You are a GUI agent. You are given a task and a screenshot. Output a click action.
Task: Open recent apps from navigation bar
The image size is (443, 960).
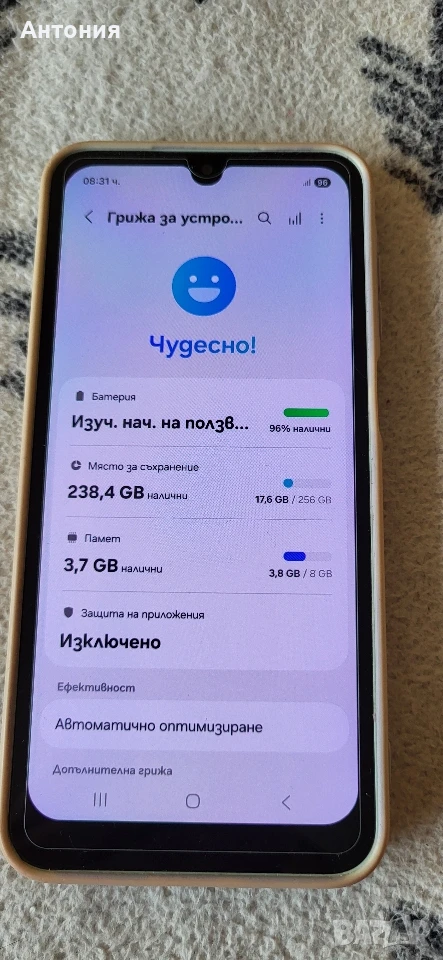tap(100, 799)
